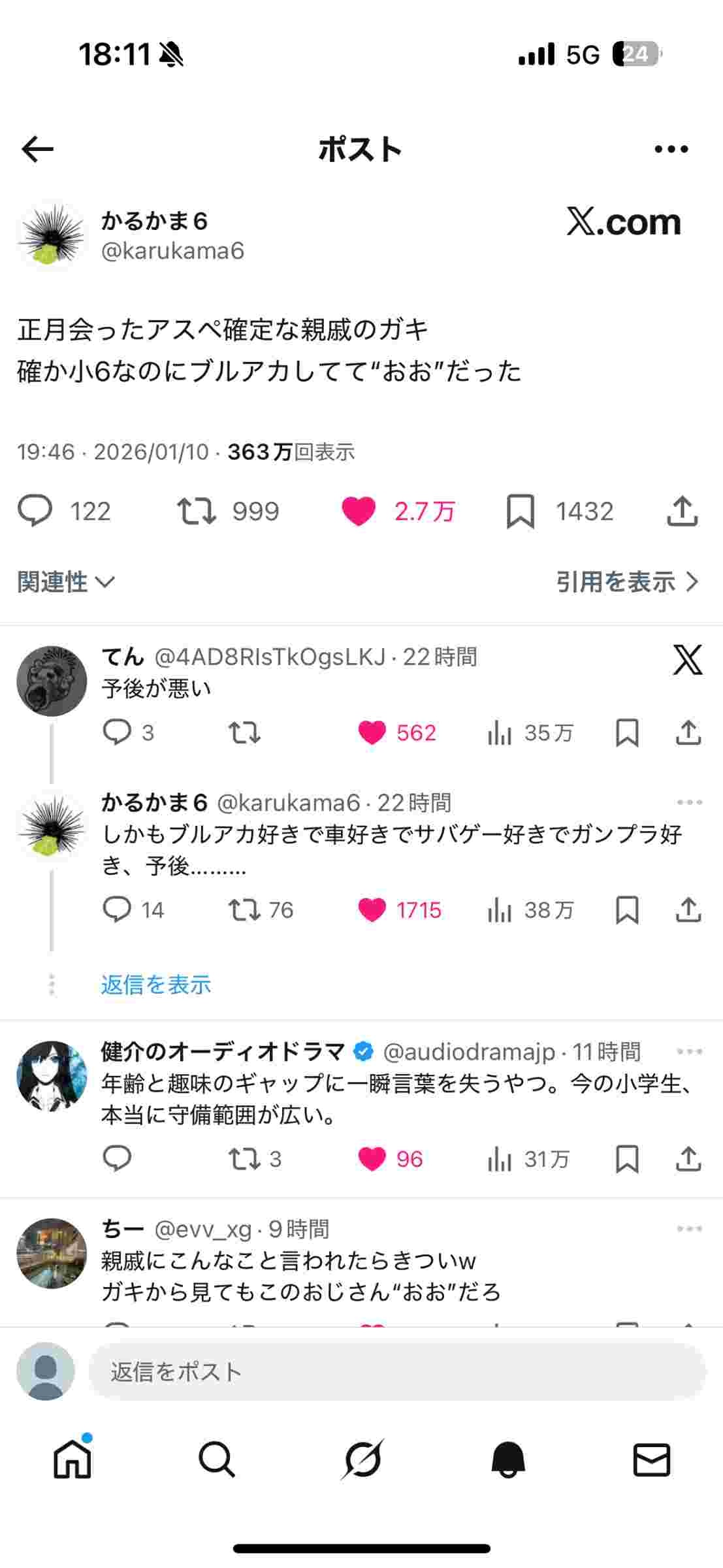Open more options on ちー's reply
This screenshot has width=723, height=1568.
[689, 1229]
